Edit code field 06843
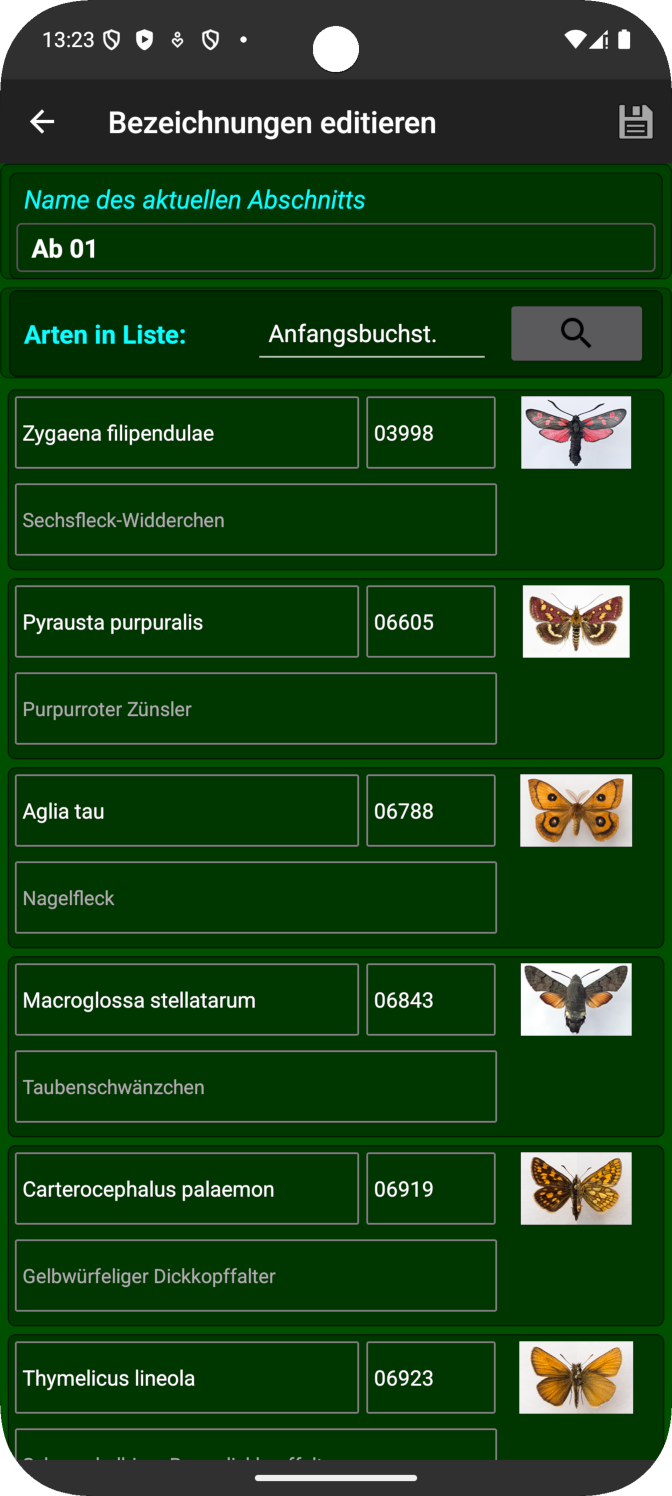672x1496 pixels. [430, 1000]
